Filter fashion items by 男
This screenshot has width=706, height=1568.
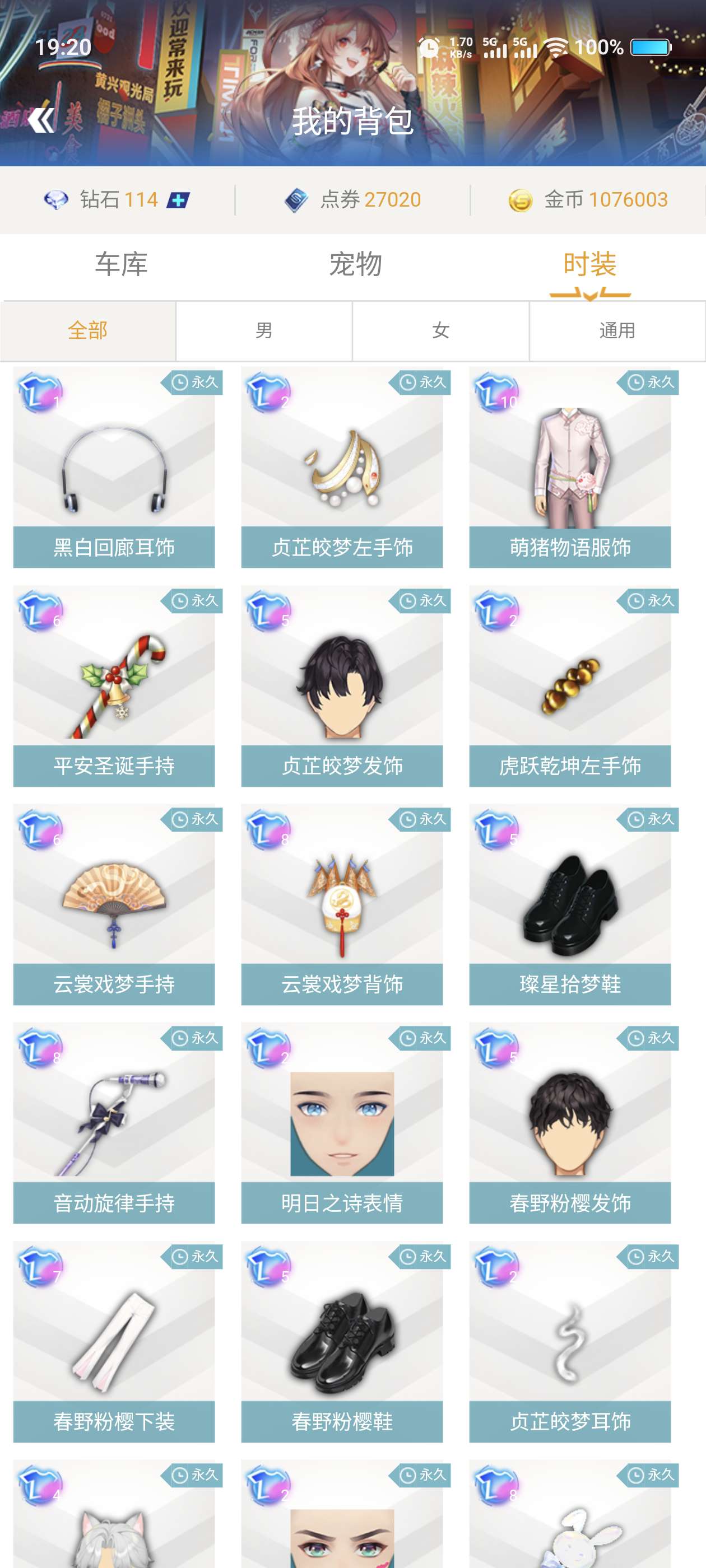(264, 330)
